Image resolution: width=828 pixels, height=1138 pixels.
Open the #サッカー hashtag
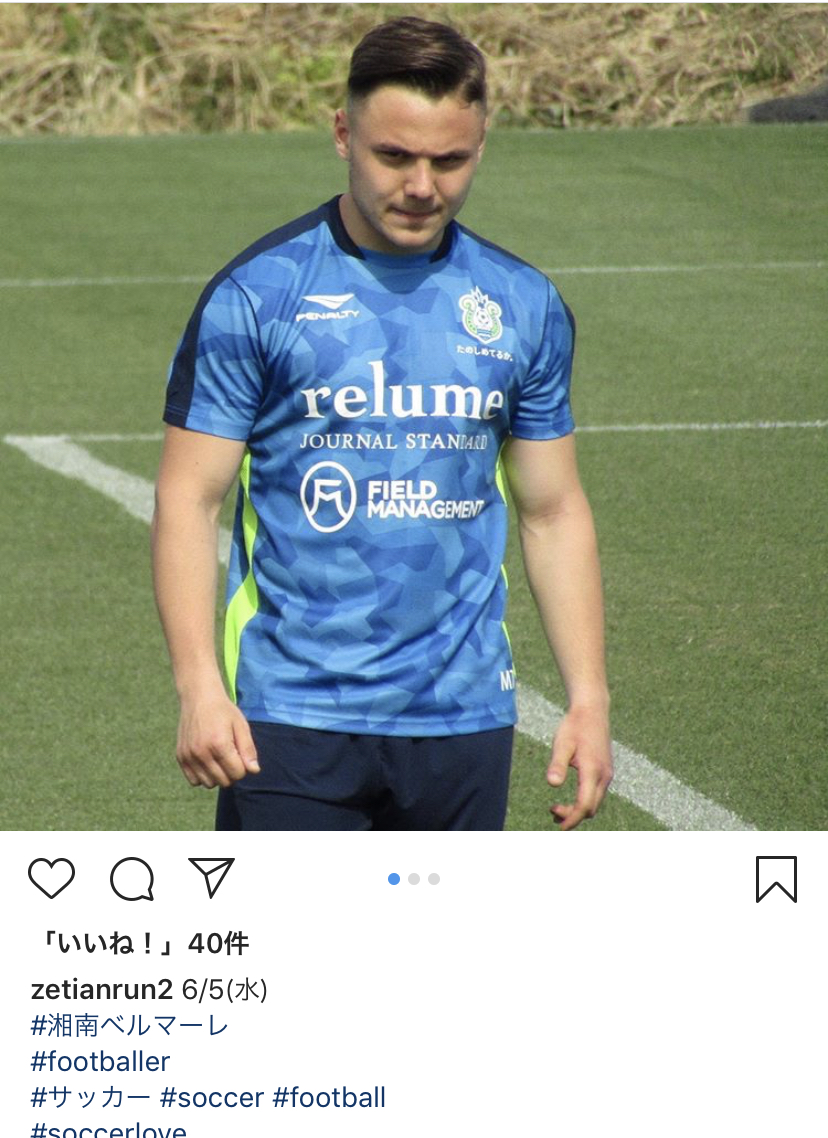click(91, 1097)
